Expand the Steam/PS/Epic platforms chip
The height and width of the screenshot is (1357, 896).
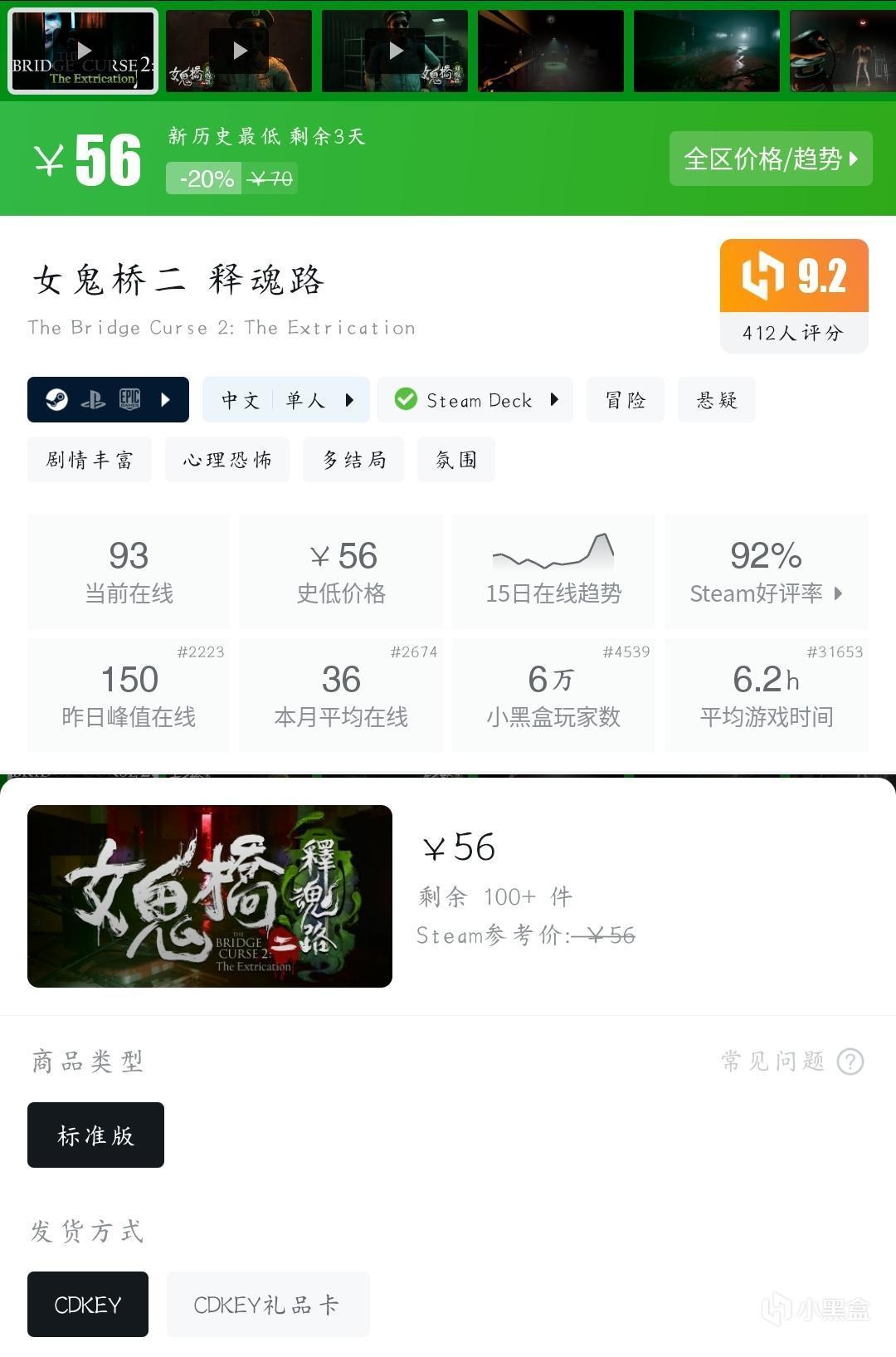pos(108,400)
